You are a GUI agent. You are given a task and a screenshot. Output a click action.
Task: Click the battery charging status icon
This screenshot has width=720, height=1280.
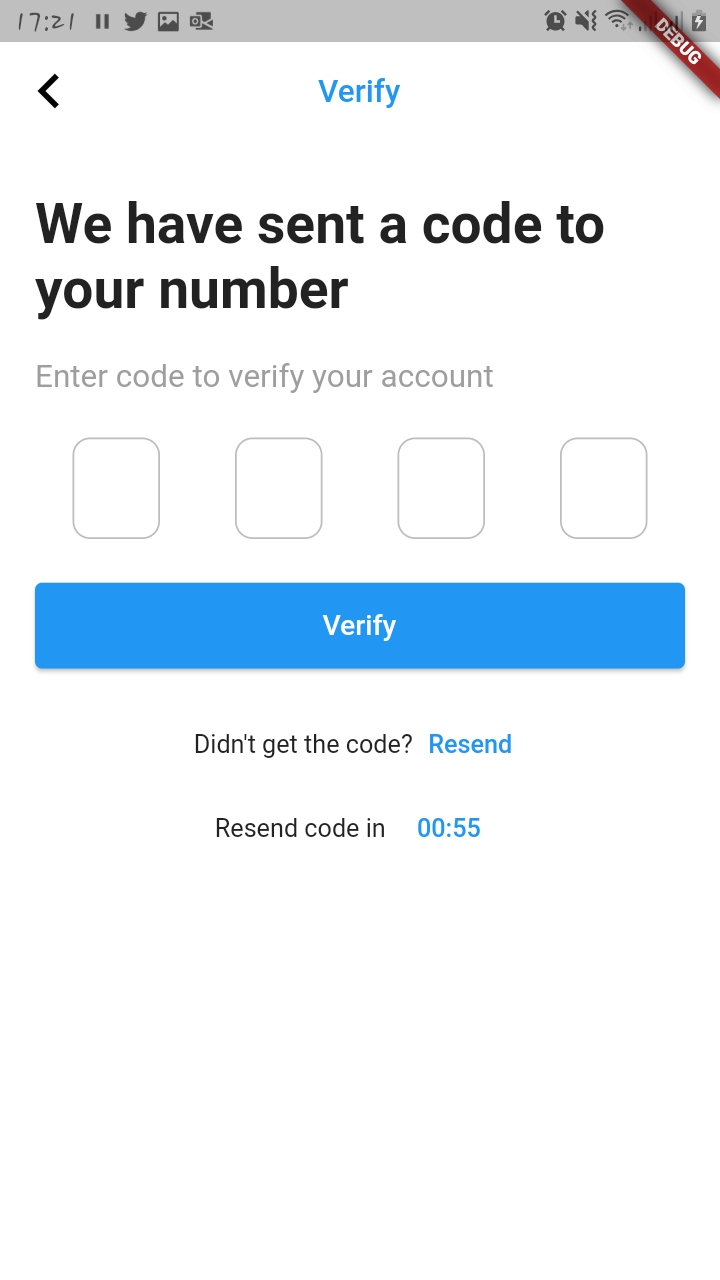[697, 20]
